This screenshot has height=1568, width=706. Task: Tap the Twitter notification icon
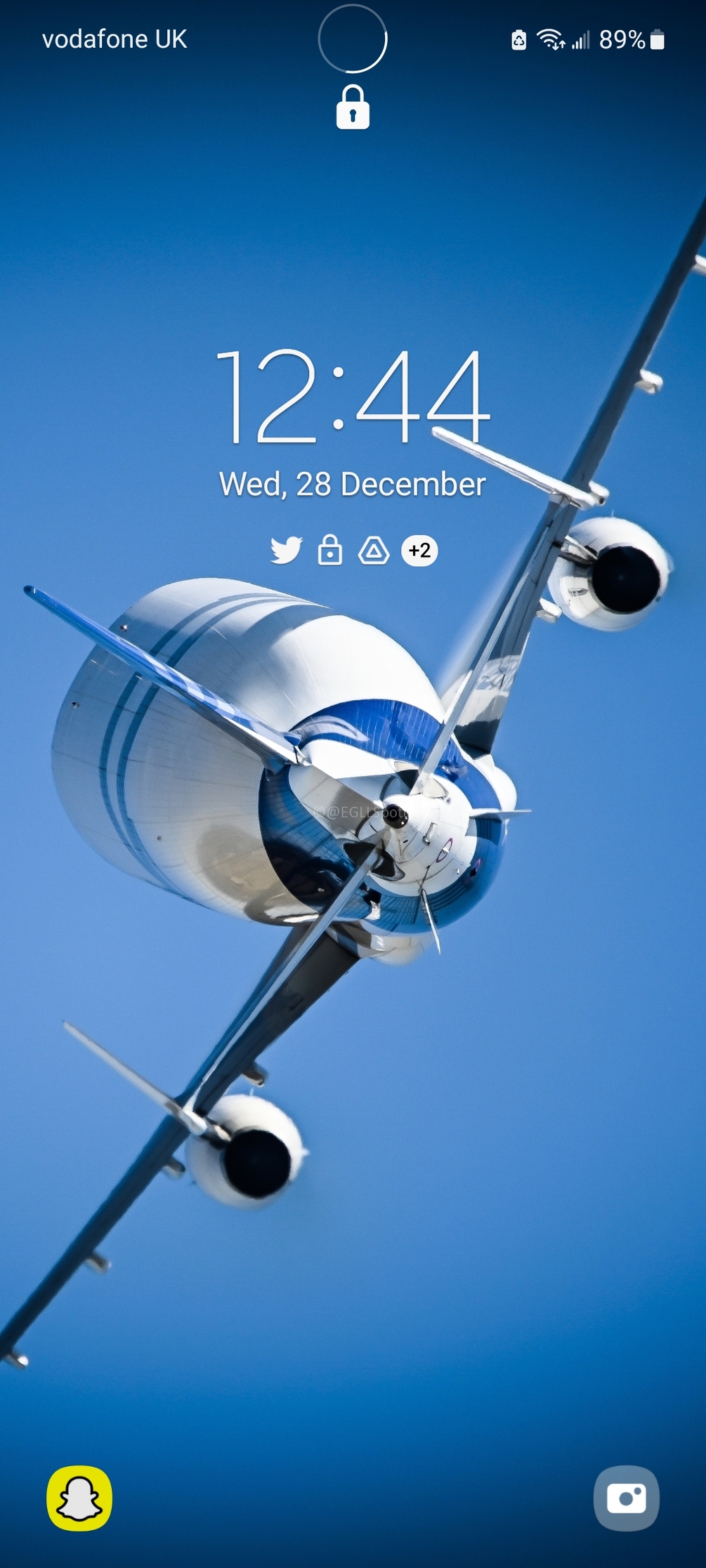[286, 550]
